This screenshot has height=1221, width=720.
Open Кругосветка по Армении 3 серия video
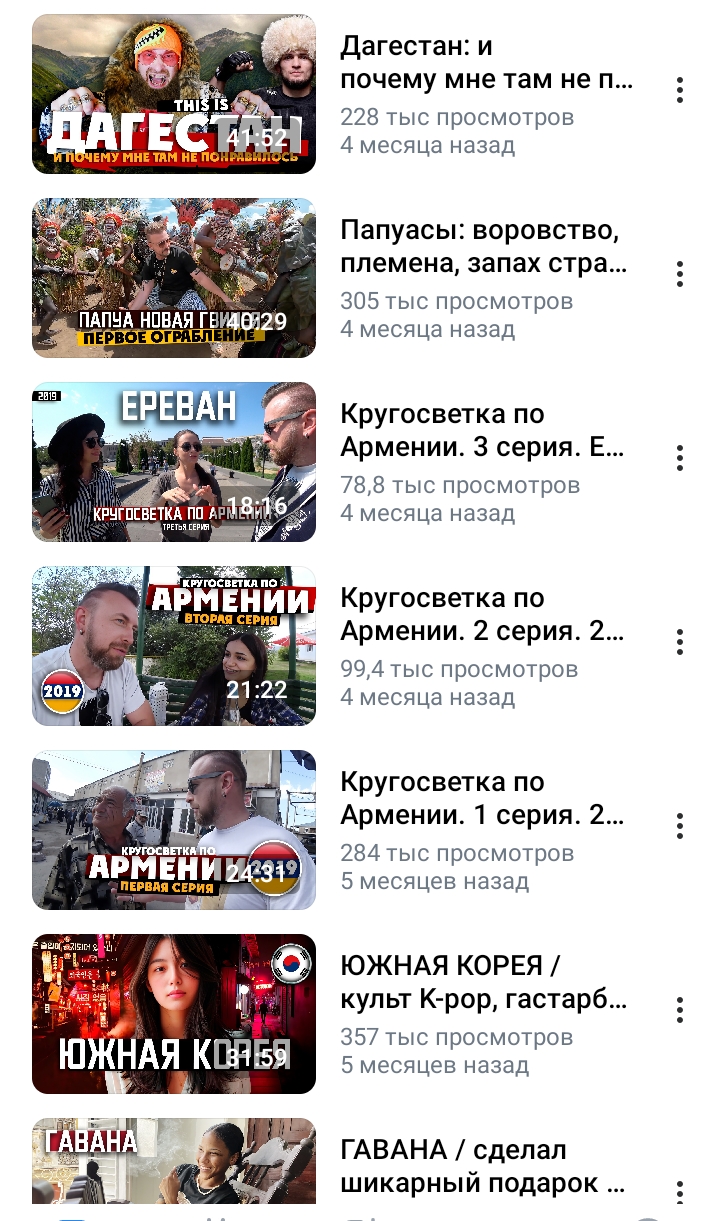(174, 462)
